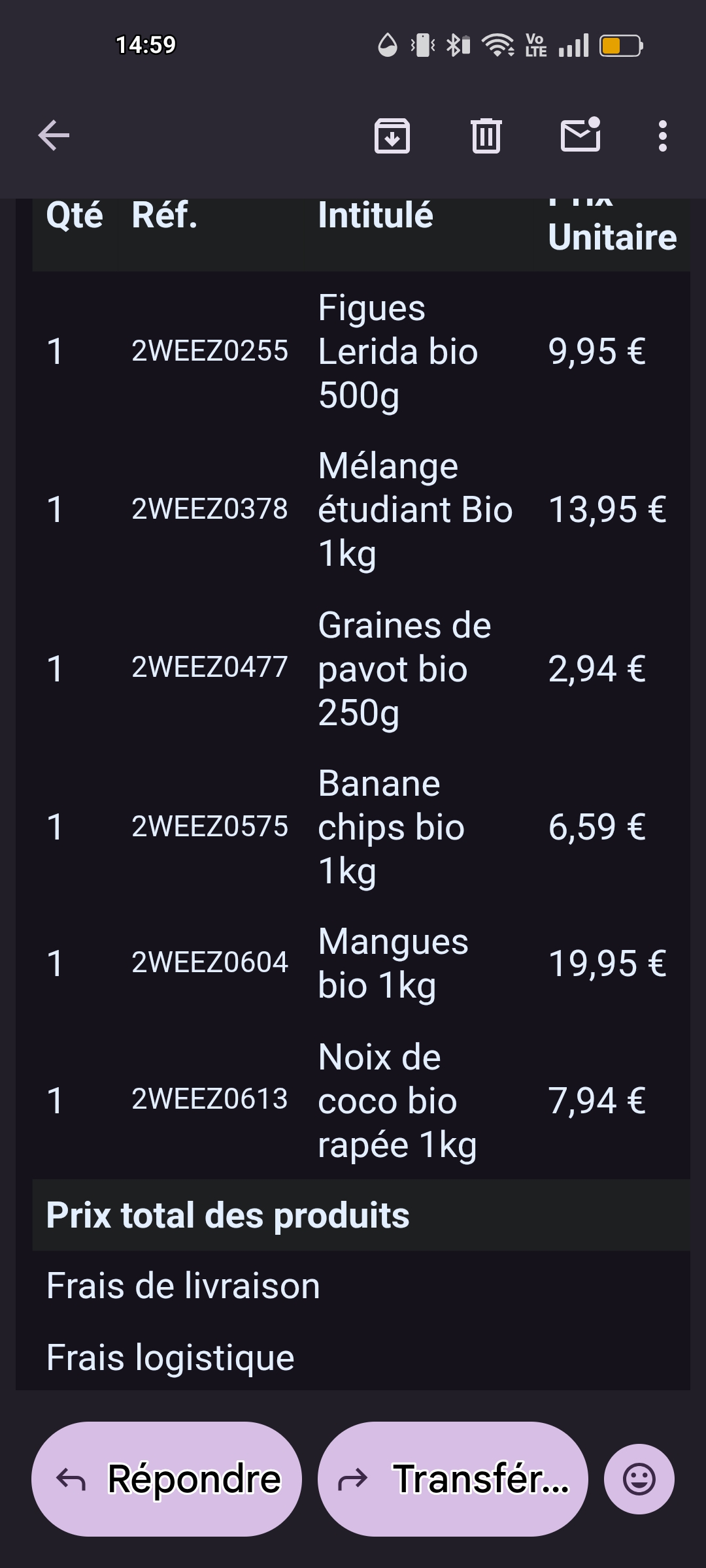Go back to the inbox
Image resolution: width=706 pixels, height=1568 pixels.
(x=54, y=136)
